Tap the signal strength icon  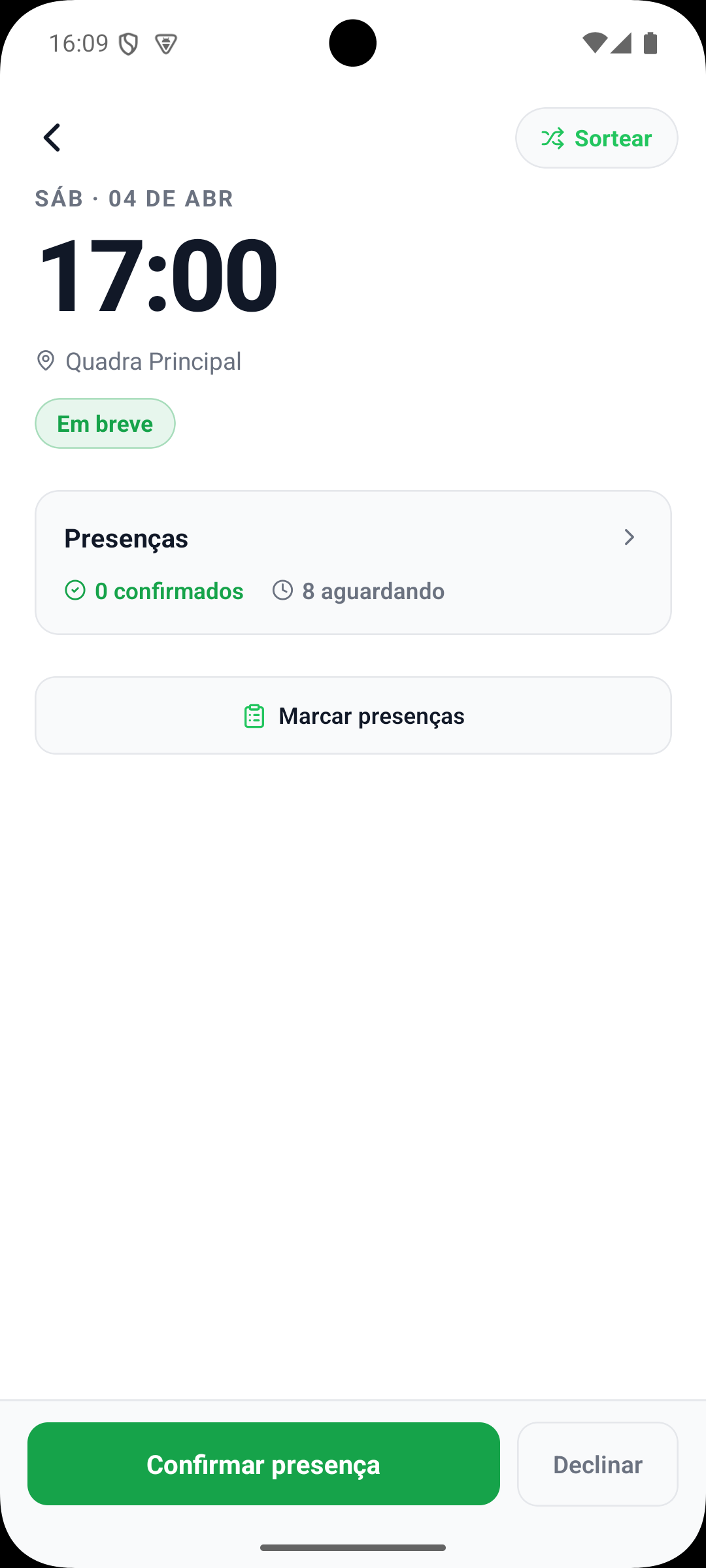[x=622, y=42]
